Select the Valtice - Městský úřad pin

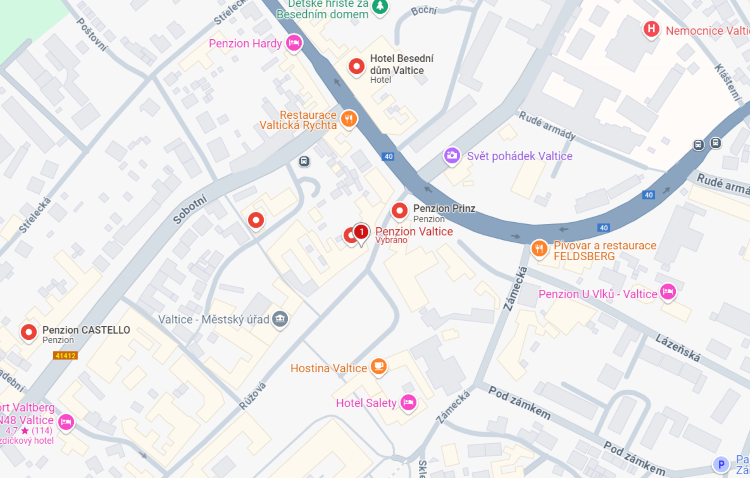[281, 319]
